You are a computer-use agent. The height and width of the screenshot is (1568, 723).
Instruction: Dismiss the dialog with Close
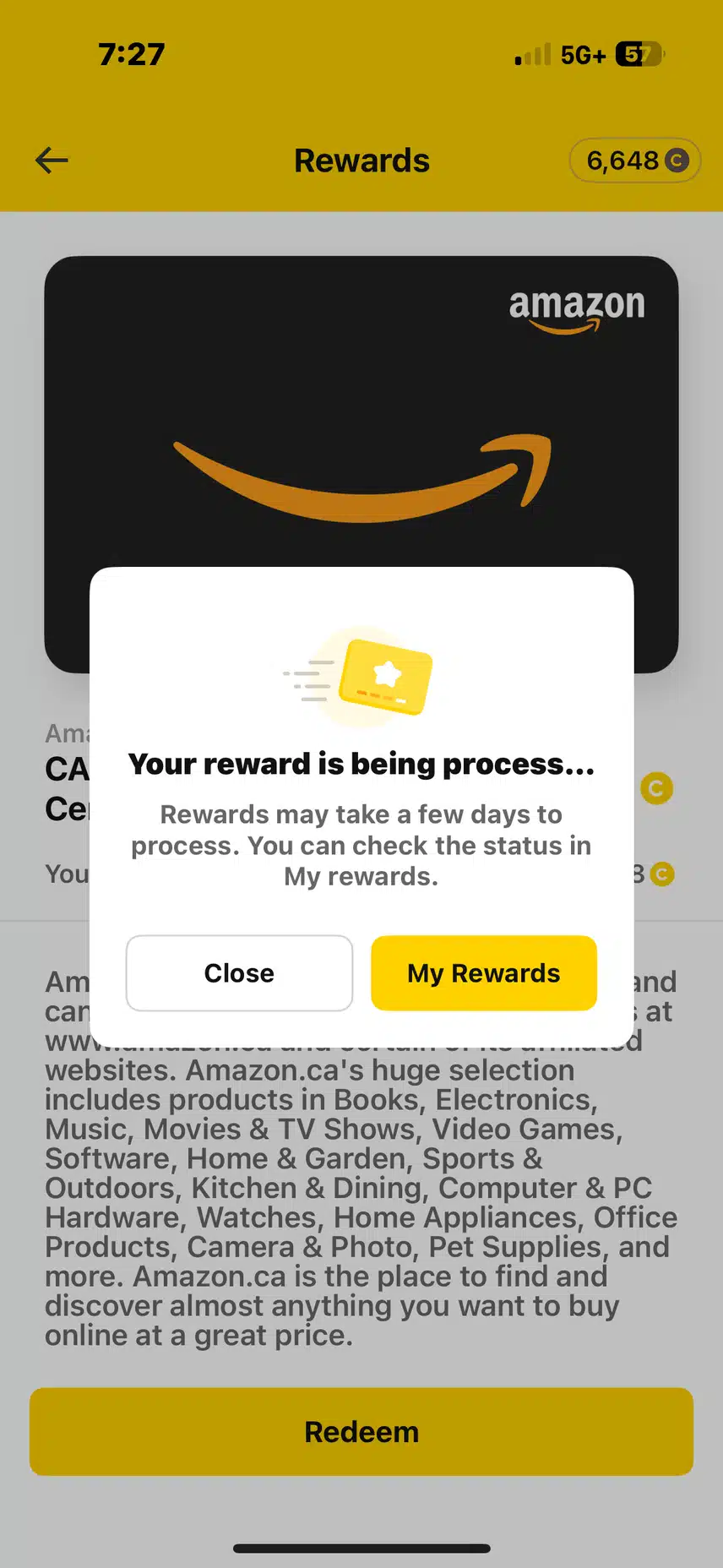tap(239, 973)
